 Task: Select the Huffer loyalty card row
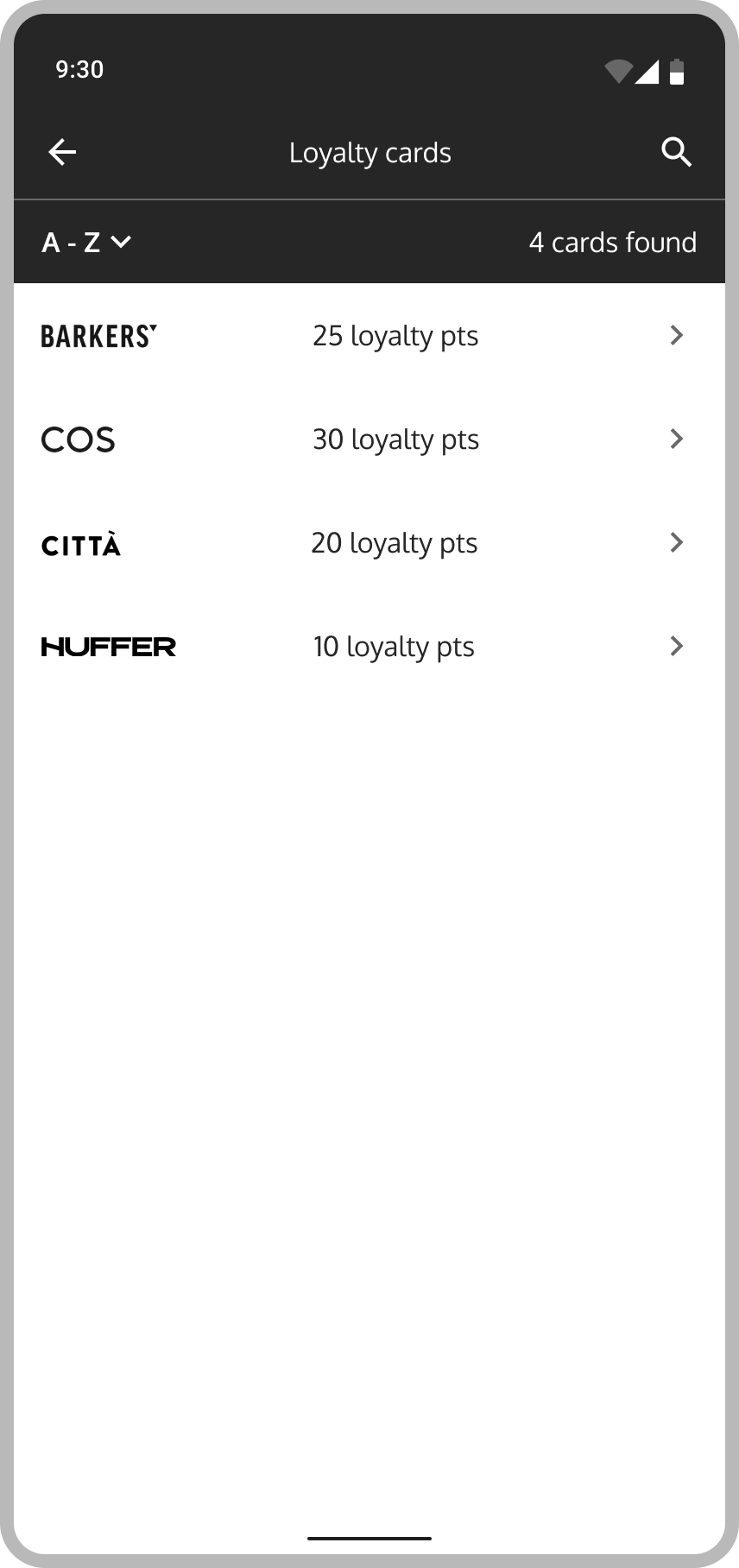pos(369,646)
